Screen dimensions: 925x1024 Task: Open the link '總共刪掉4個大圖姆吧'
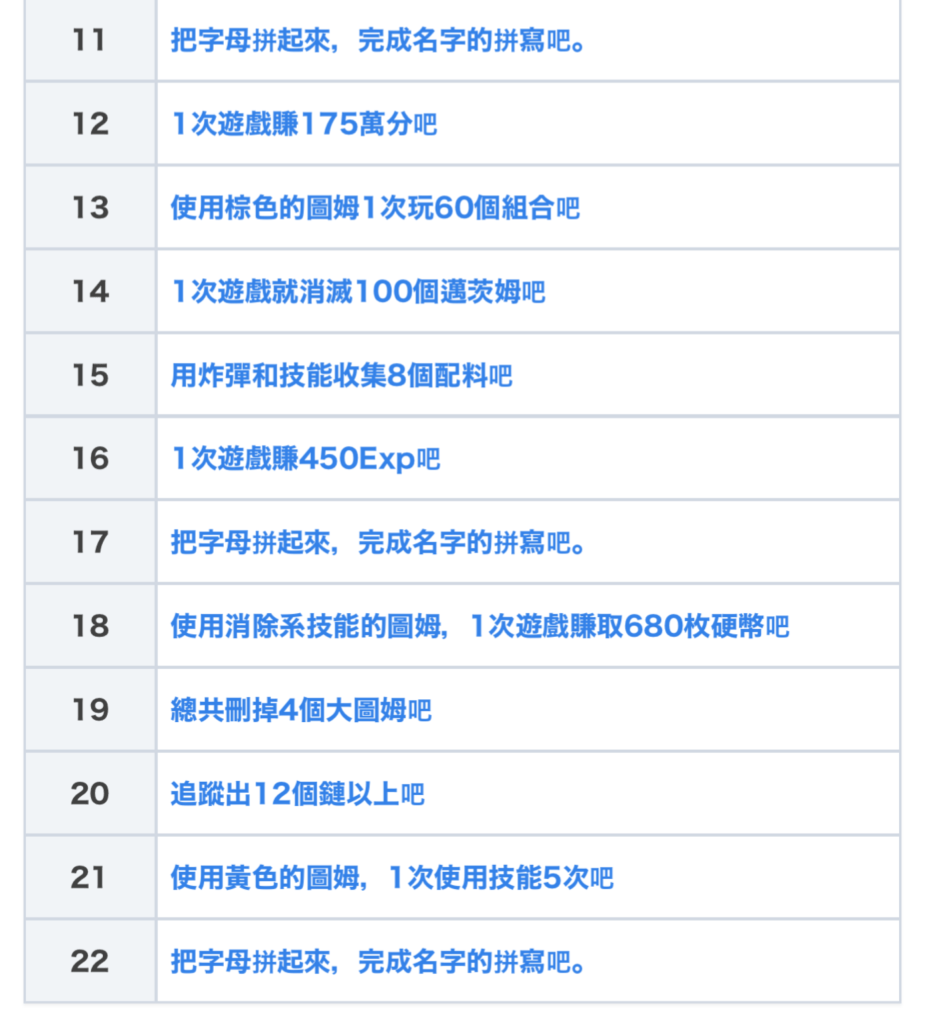(x=301, y=711)
